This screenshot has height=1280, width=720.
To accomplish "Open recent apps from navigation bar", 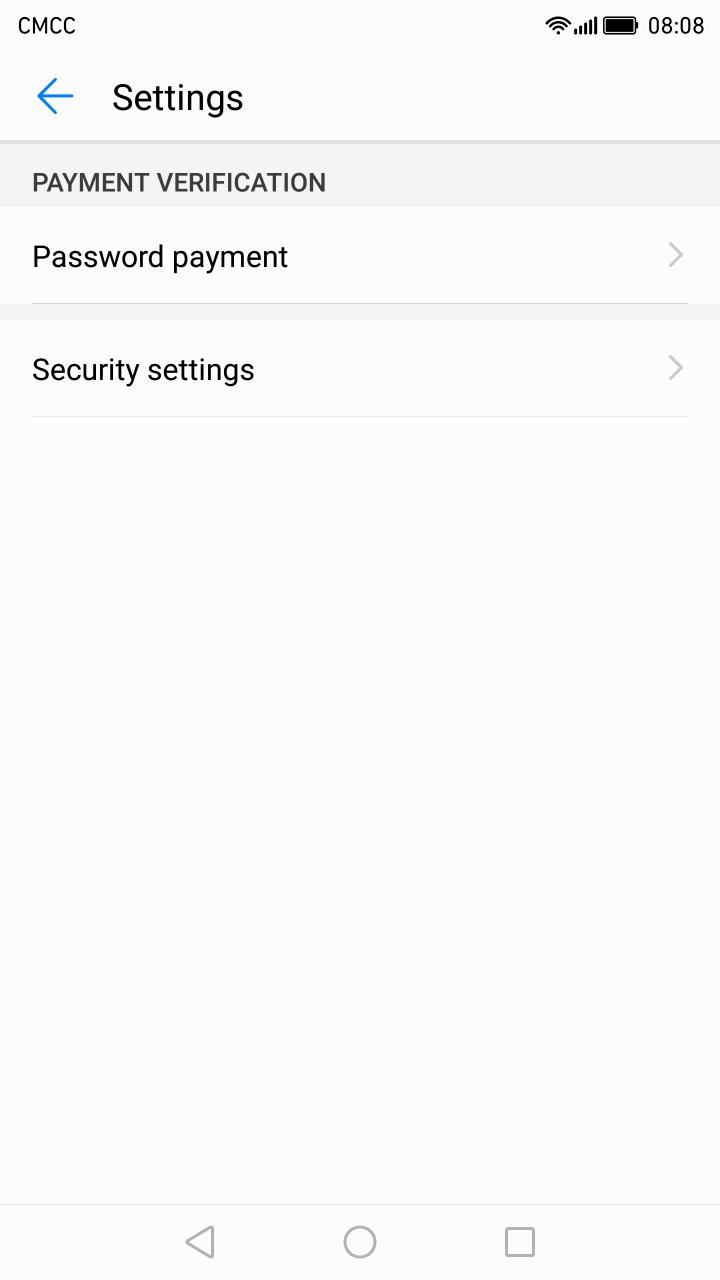I will tap(520, 1242).
